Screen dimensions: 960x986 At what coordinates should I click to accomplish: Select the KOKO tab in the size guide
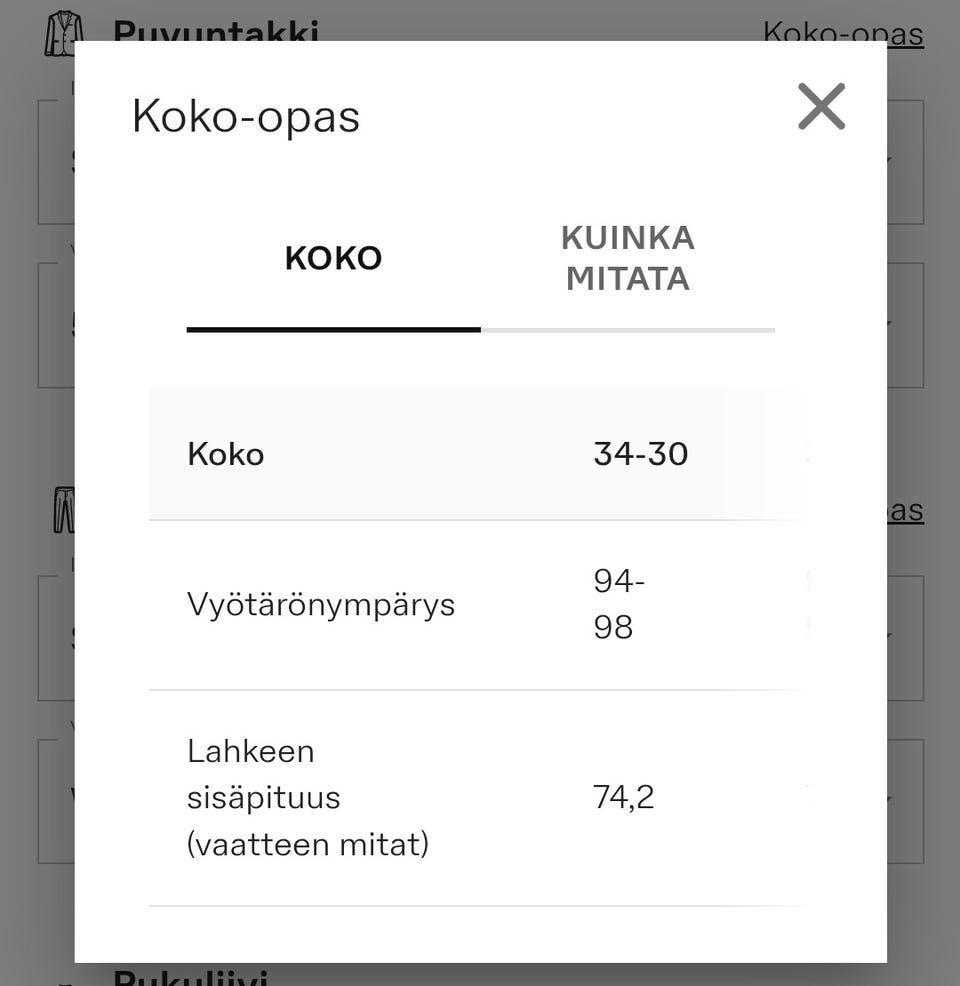tap(333, 258)
